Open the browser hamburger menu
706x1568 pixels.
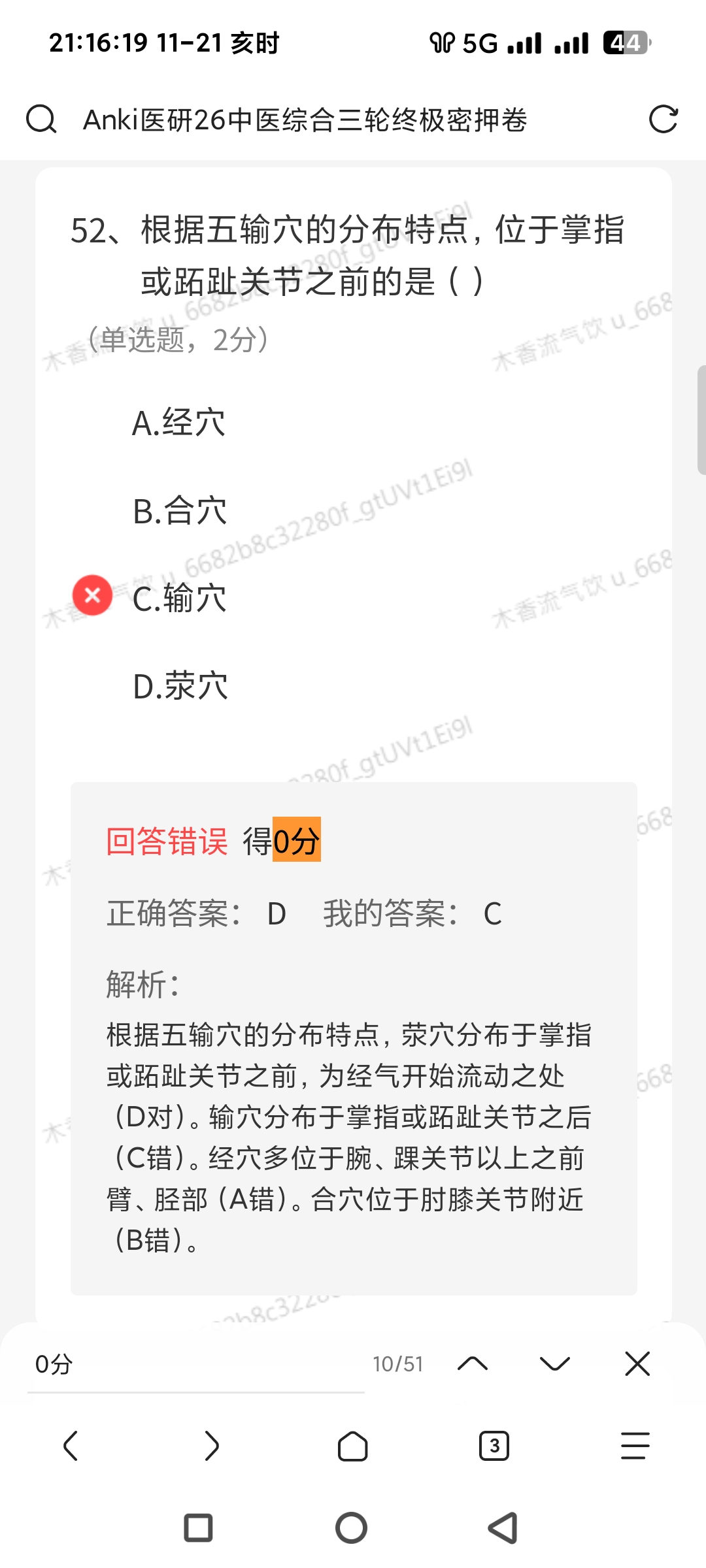[x=635, y=1446]
